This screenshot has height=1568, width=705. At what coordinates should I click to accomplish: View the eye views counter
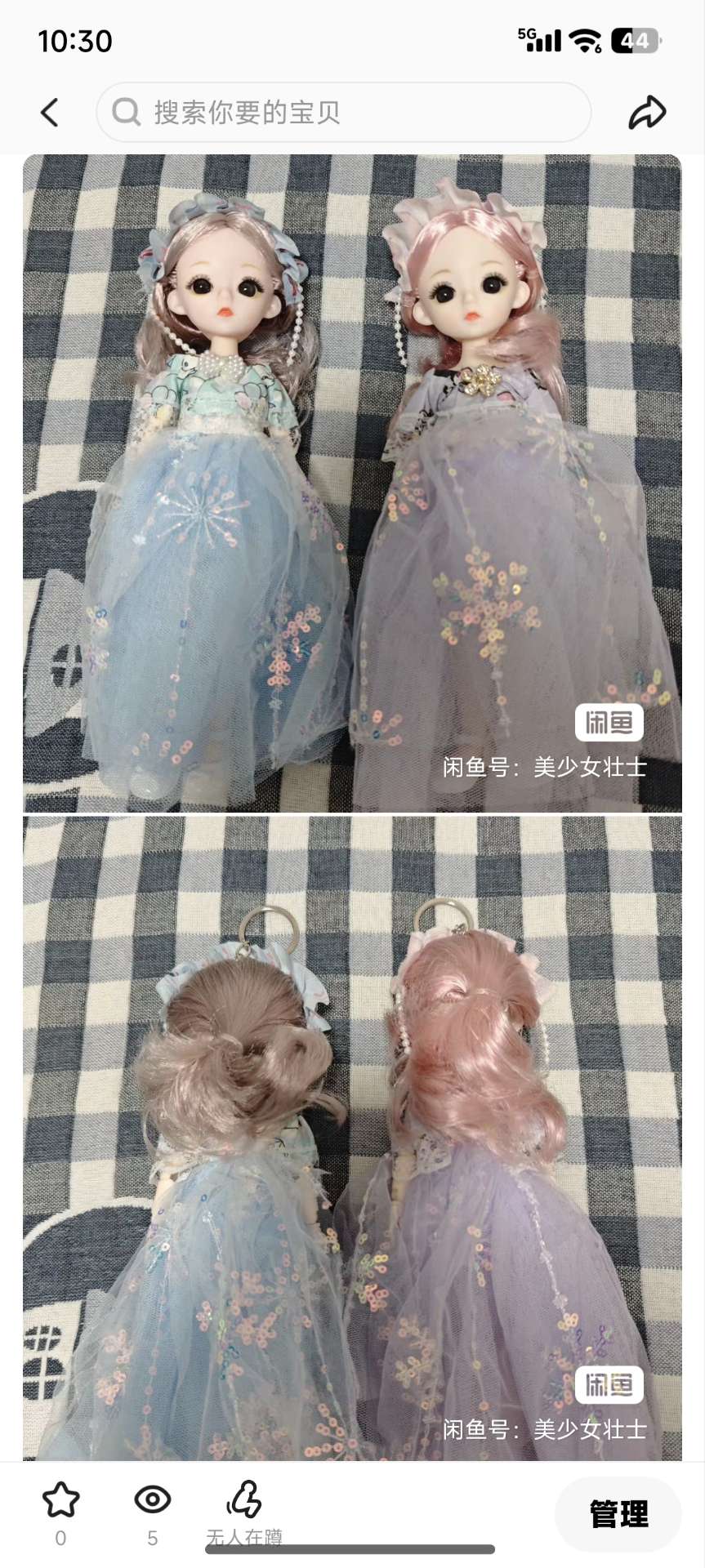point(152,1499)
